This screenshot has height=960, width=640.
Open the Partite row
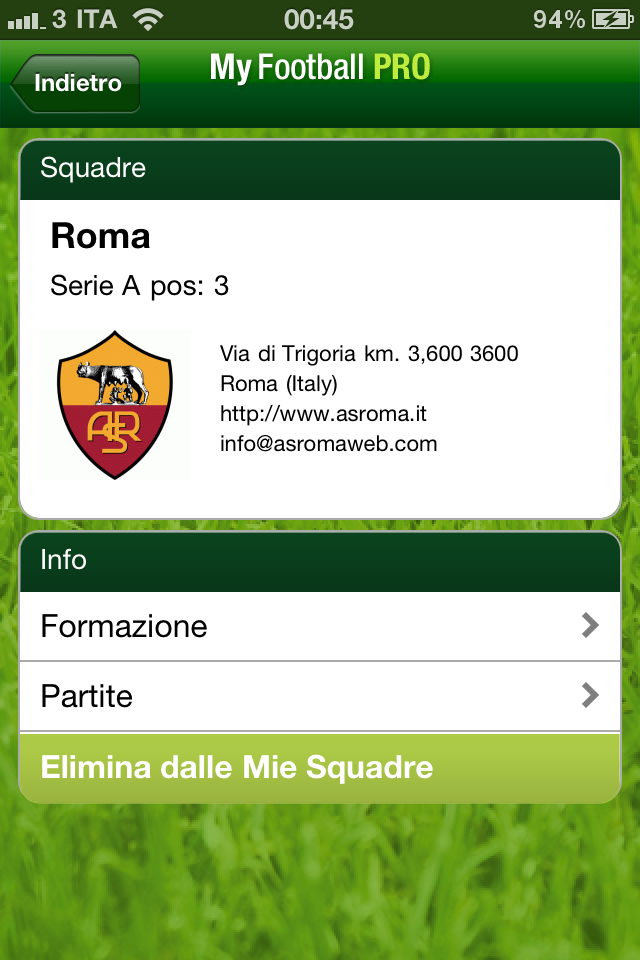[x=320, y=696]
